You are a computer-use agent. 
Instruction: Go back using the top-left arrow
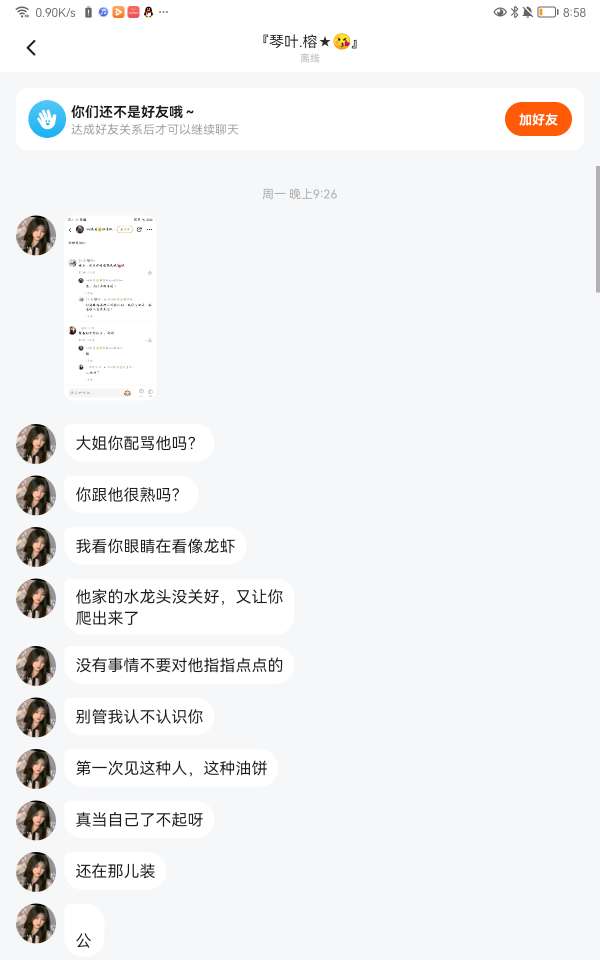[31, 48]
